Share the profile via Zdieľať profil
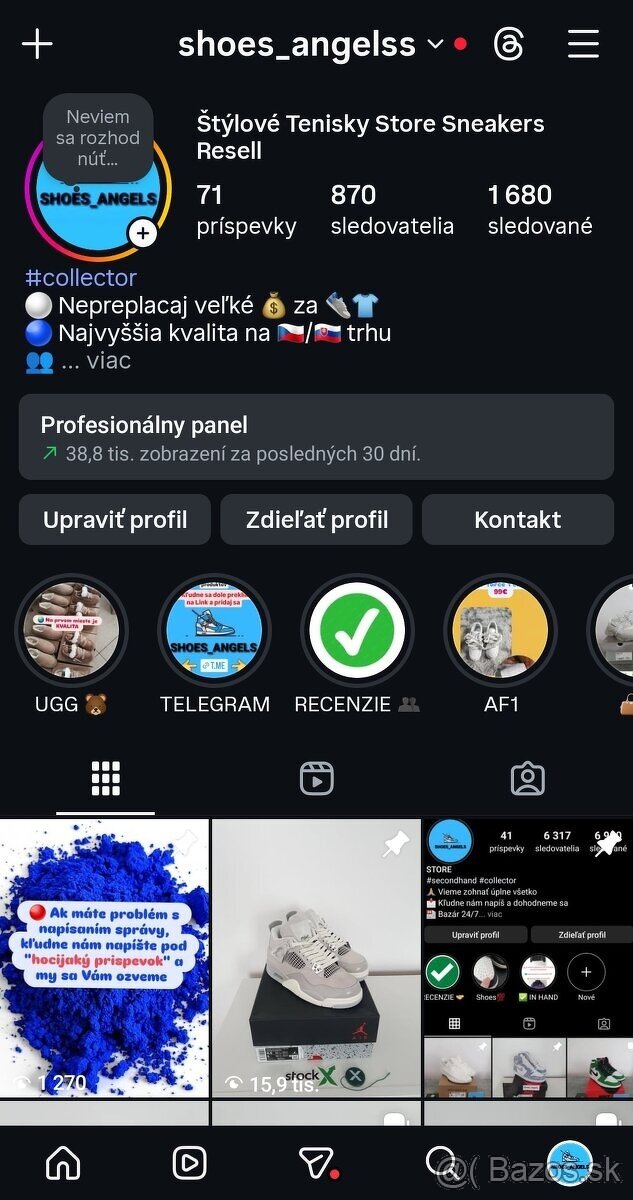This screenshot has height=1200, width=633. (316, 520)
